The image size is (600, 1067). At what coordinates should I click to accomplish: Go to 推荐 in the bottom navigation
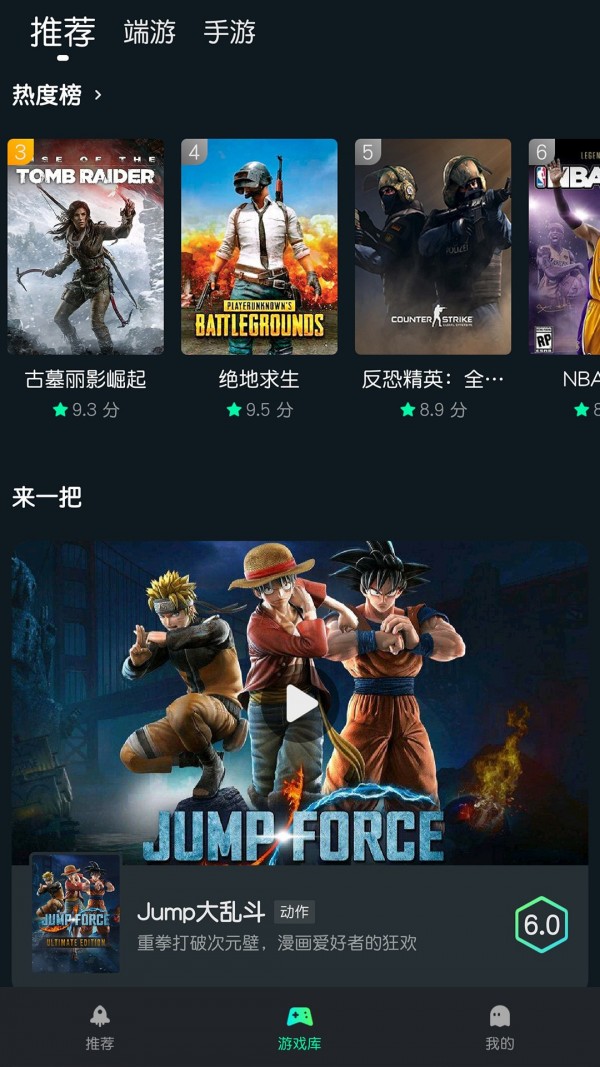[x=100, y=1027]
